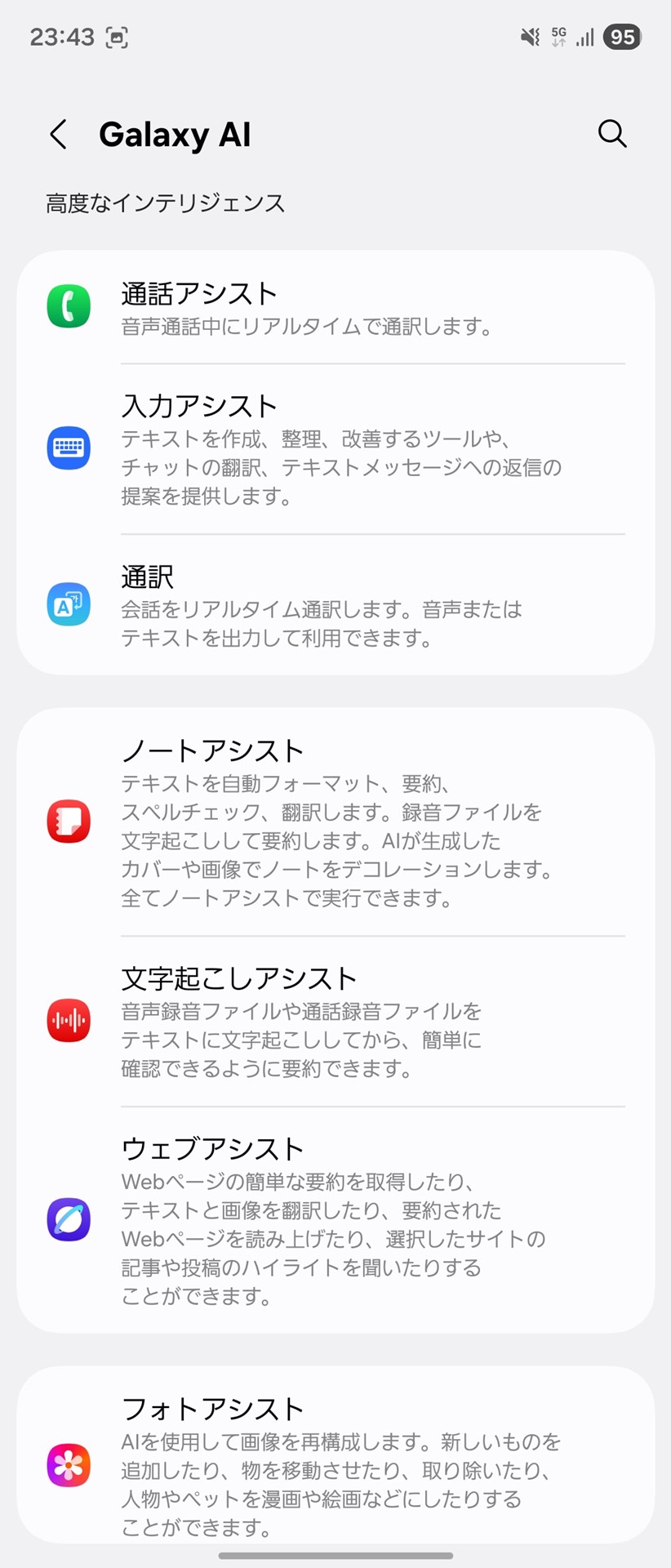Tap the smart capture icon in the status bar
Image resolution: width=671 pixels, height=1568 pixels.
(x=117, y=37)
